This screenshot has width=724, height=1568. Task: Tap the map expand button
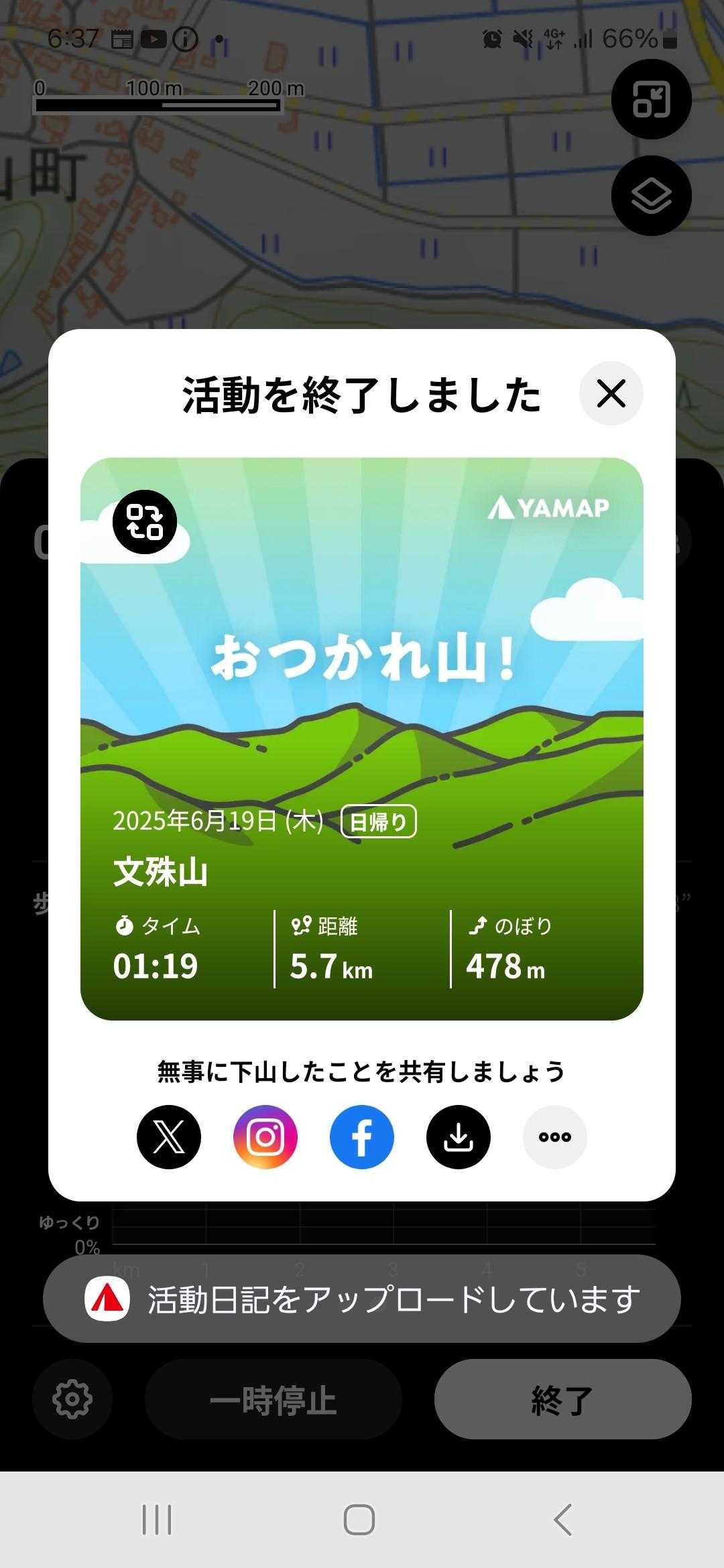click(651, 99)
